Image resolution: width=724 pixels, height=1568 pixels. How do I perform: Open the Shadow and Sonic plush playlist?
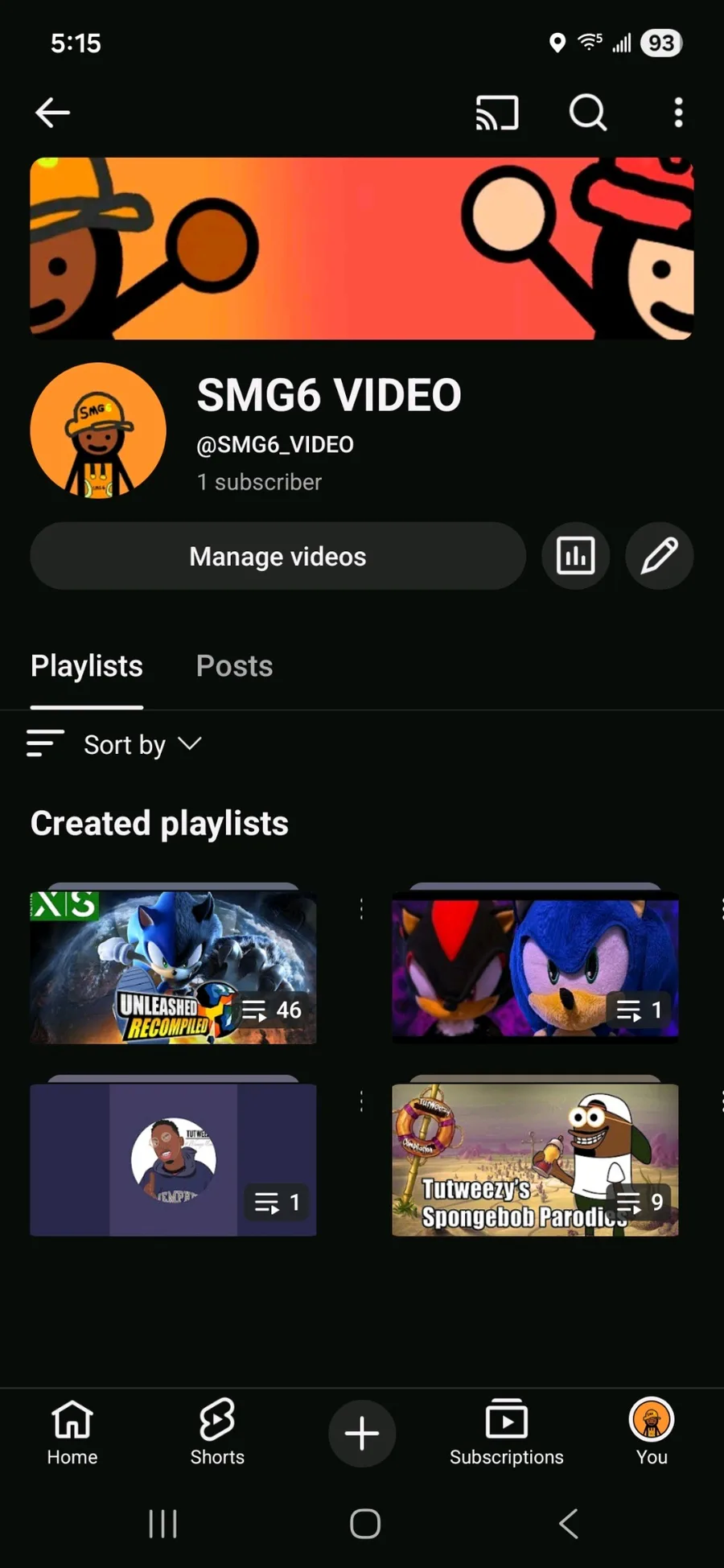tap(535, 968)
